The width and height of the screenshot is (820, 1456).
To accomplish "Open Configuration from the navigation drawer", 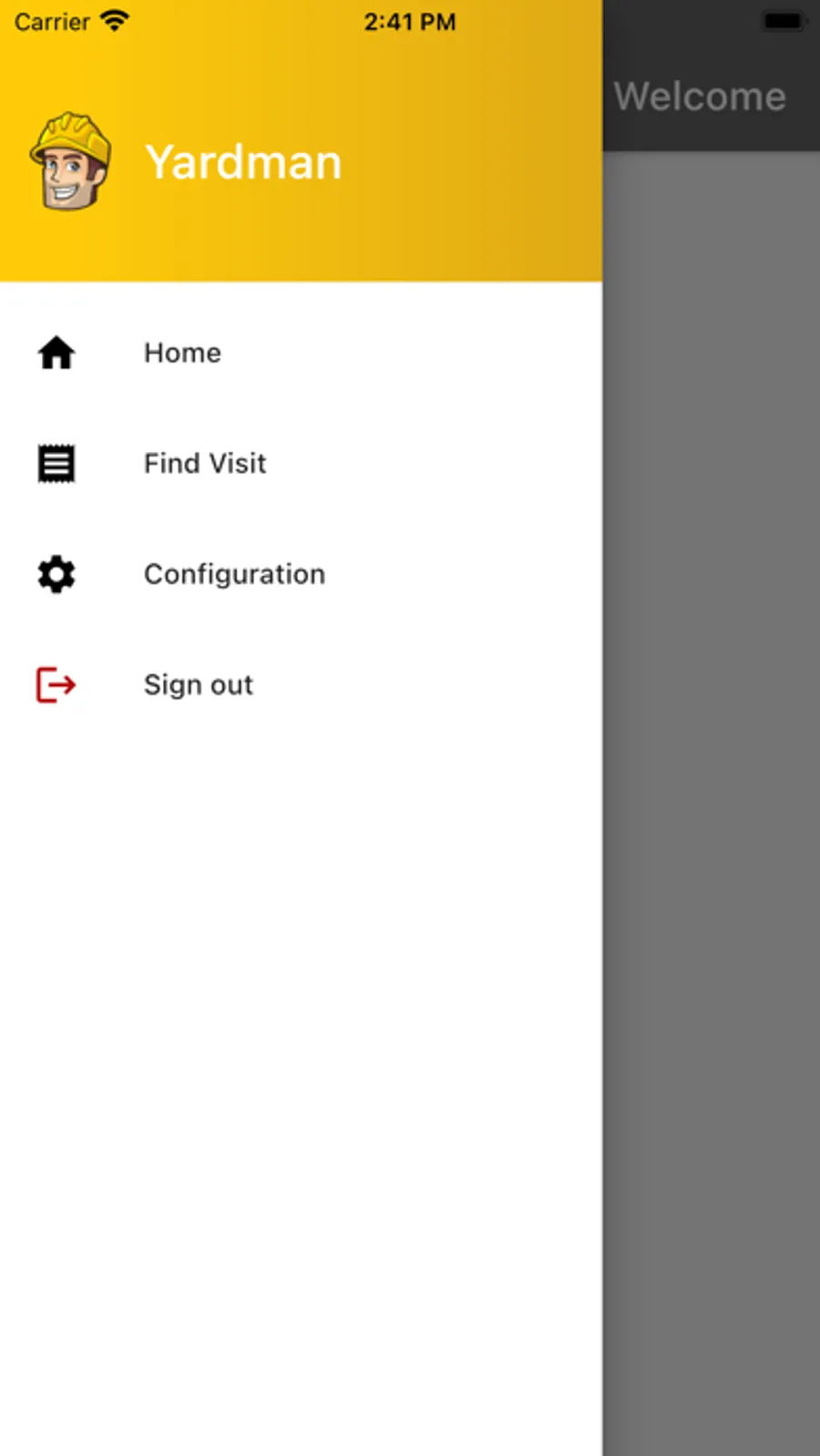I will point(234,574).
